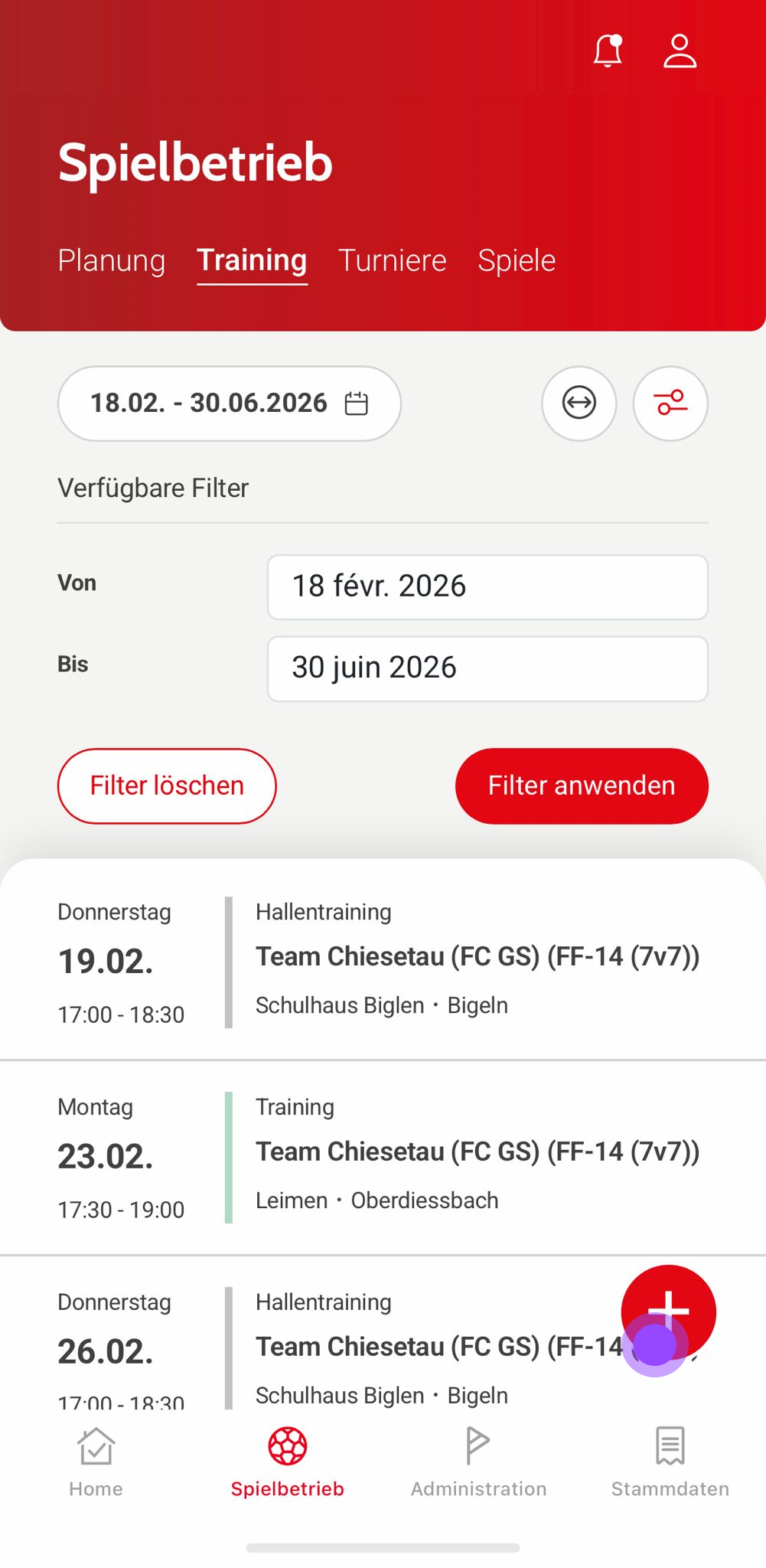Viewport: 766px width, 1568px height.
Task: Switch to the Turniere tab
Action: point(392,260)
